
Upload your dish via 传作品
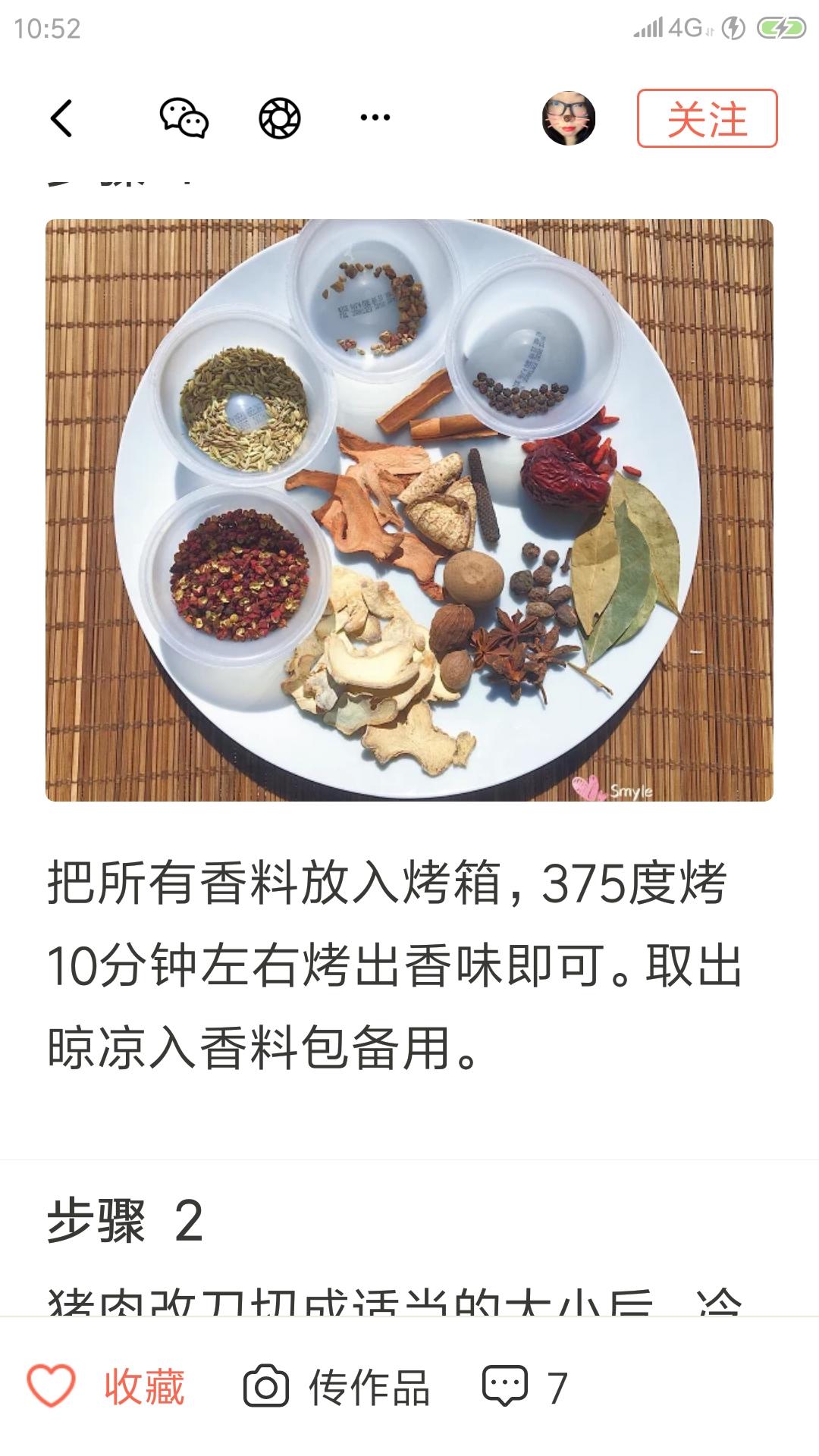(337, 1387)
